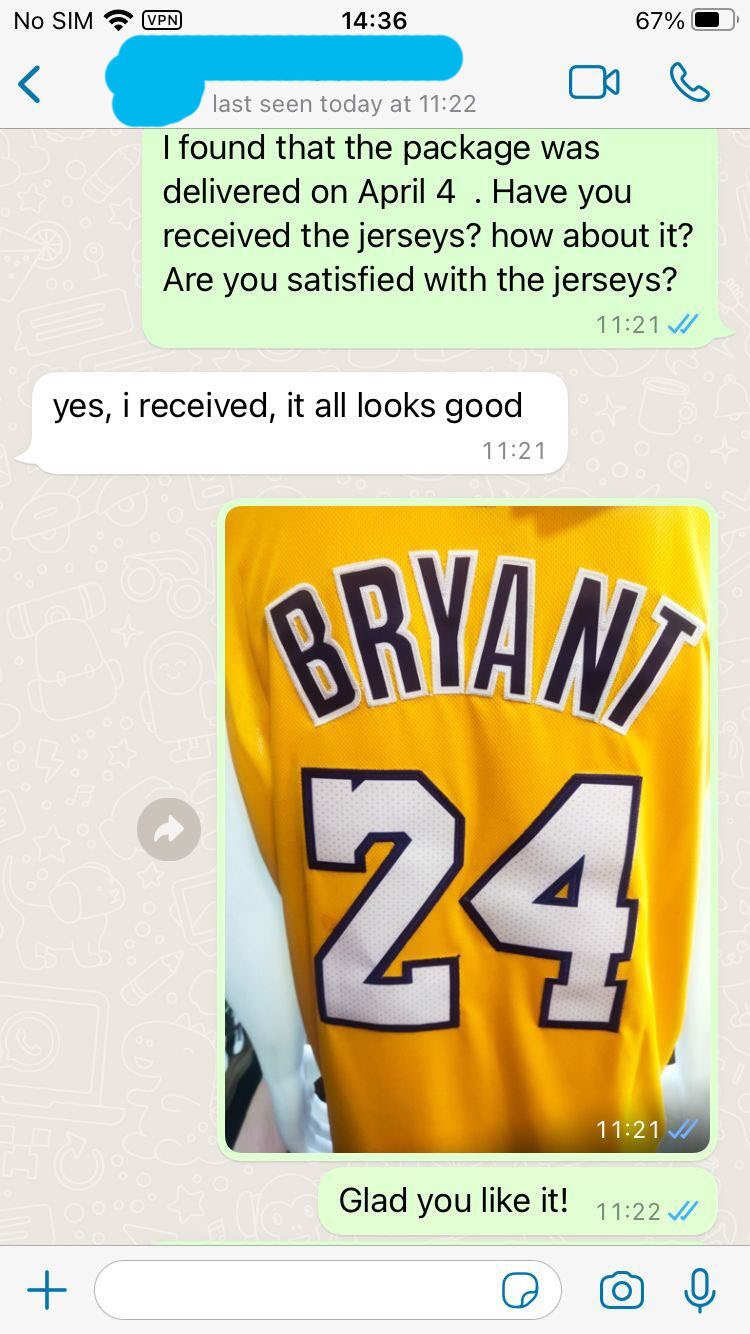This screenshot has height=1334, width=750.
Task: Forward the jersey photo with the arrow icon
Action: pos(169,829)
